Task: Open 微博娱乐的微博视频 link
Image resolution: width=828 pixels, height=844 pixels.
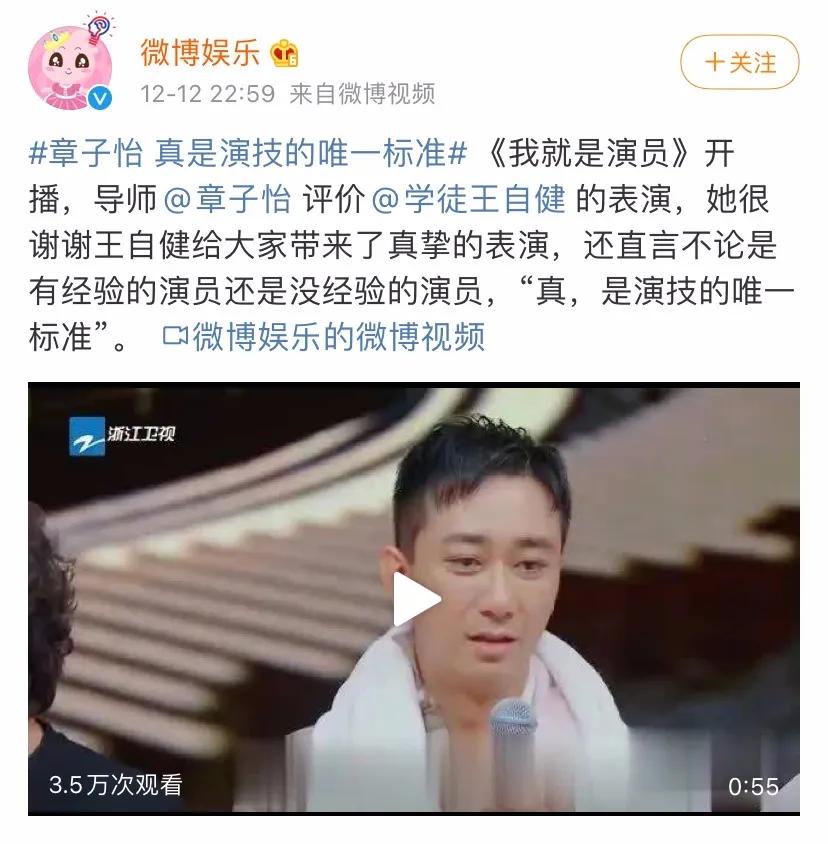Action: tap(324, 337)
